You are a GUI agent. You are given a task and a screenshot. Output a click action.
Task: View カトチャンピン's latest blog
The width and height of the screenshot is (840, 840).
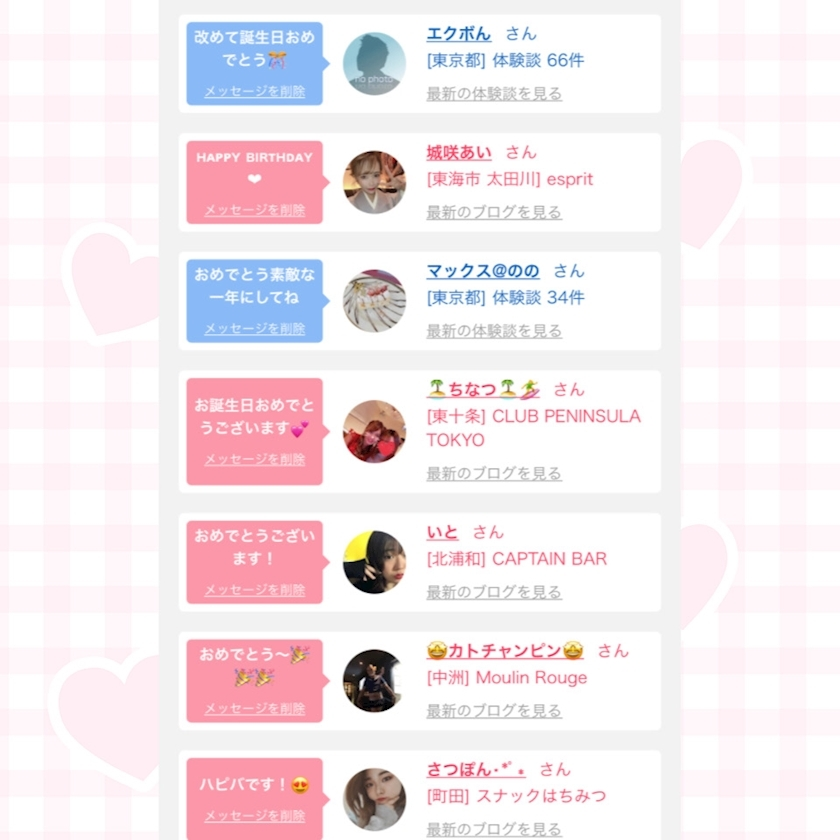pyautogui.click(x=494, y=711)
